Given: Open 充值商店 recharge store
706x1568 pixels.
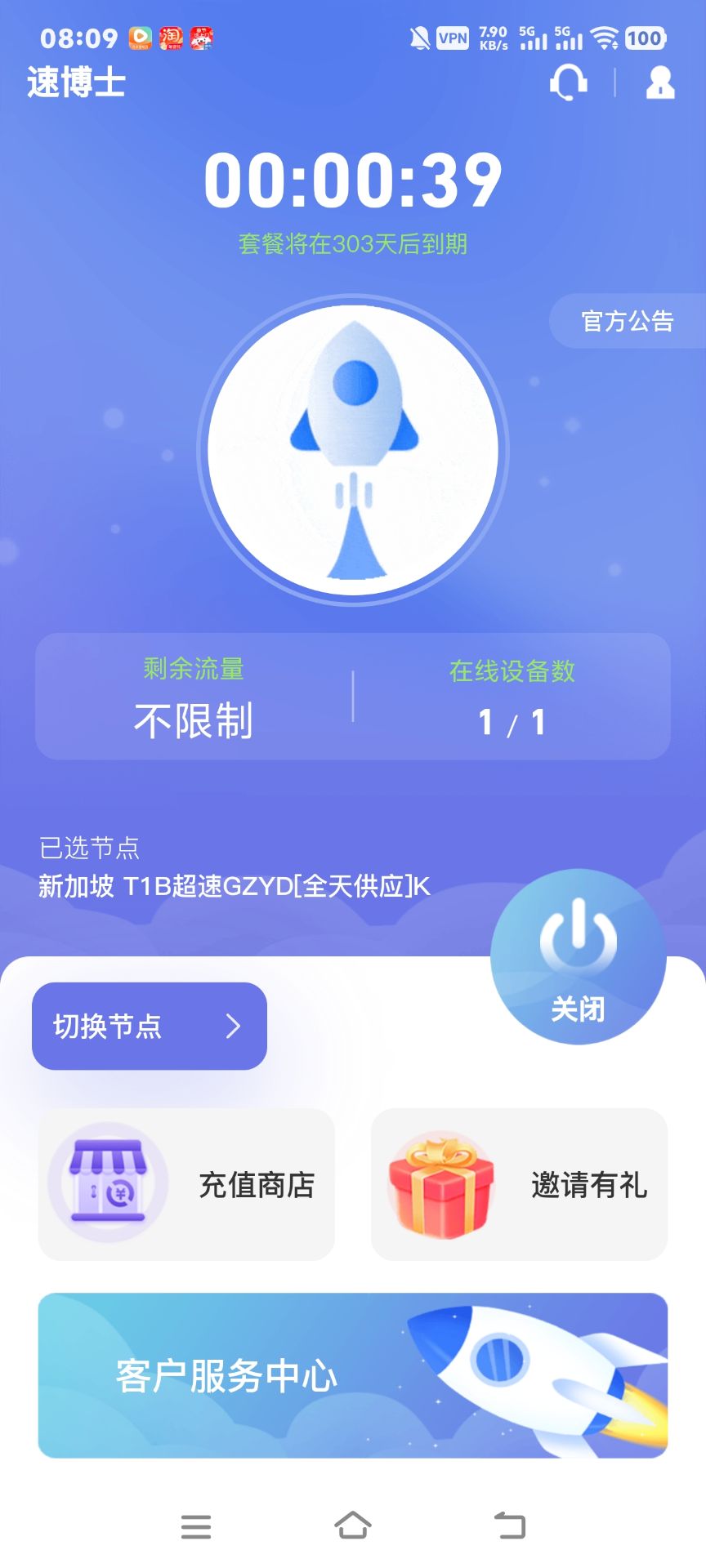Looking at the screenshot, I should (x=186, y=1184).
